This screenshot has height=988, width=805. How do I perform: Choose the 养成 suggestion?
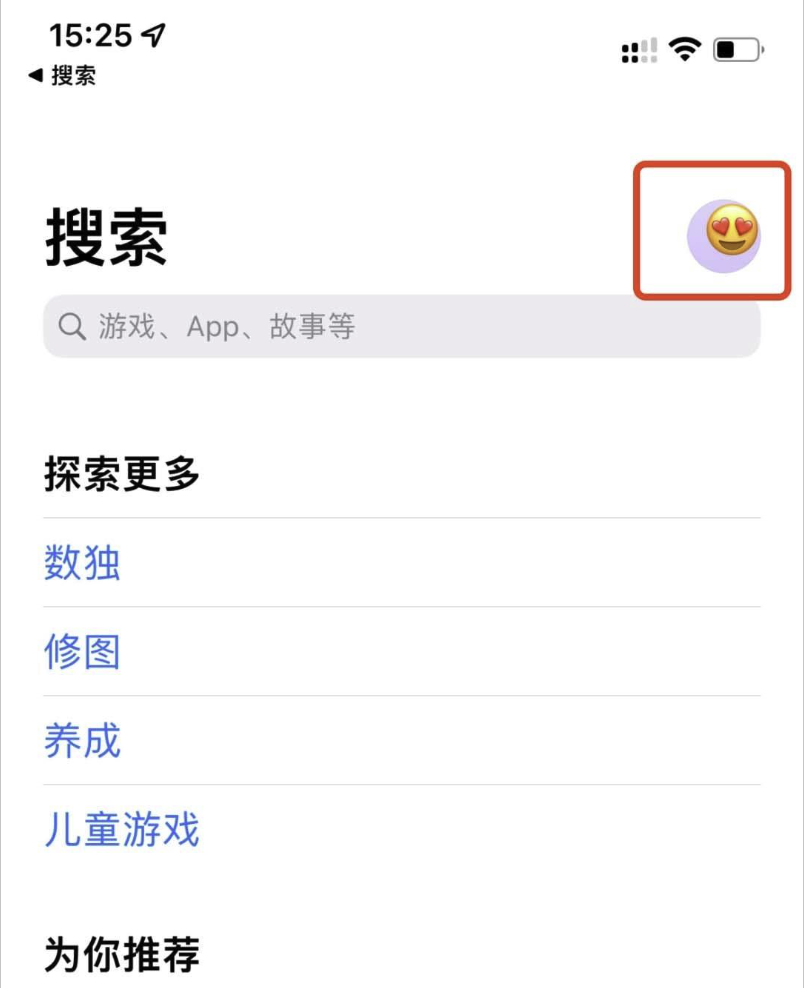82,741
